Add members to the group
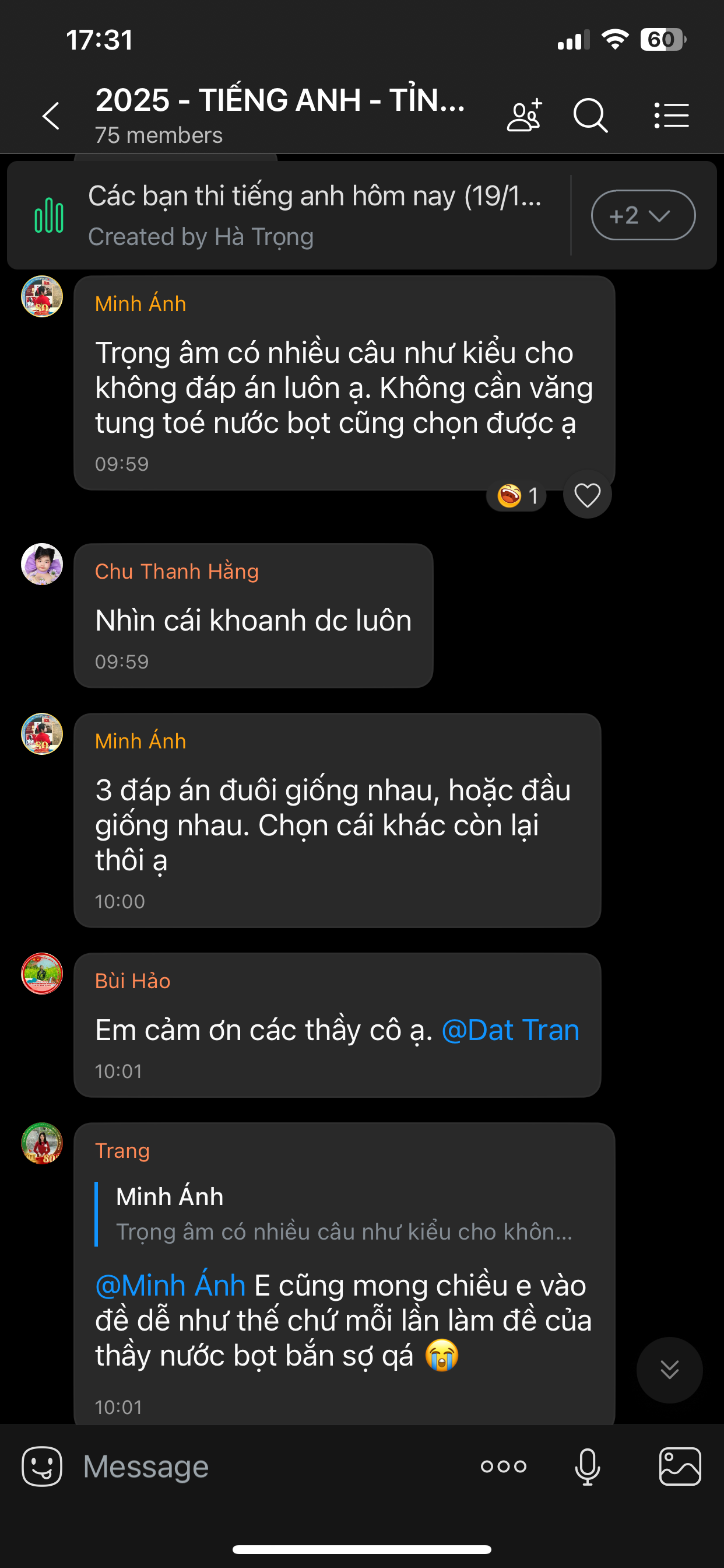This screenshot has height=1568, width=724. [525, 115]
